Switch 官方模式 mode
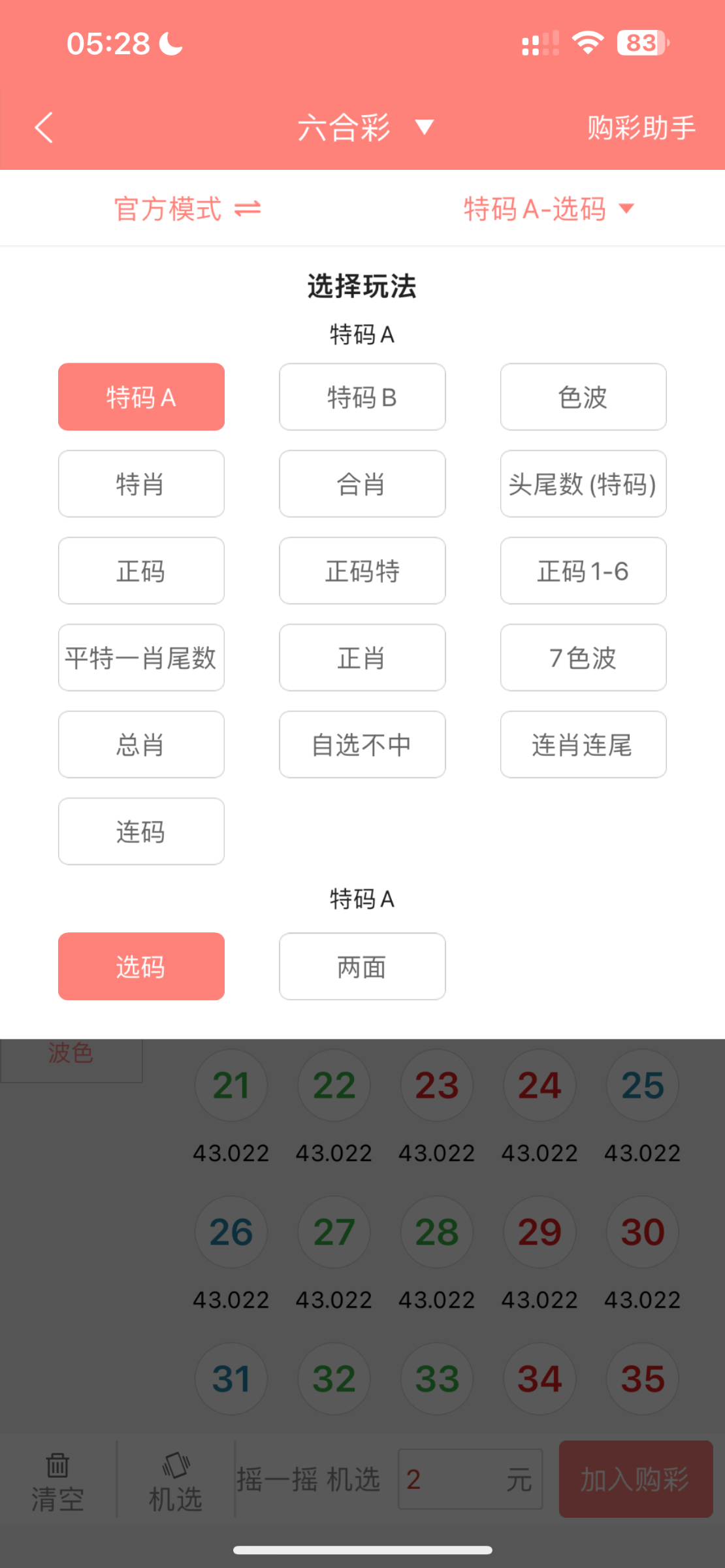725x1568 pixels. tap(187, 209)
